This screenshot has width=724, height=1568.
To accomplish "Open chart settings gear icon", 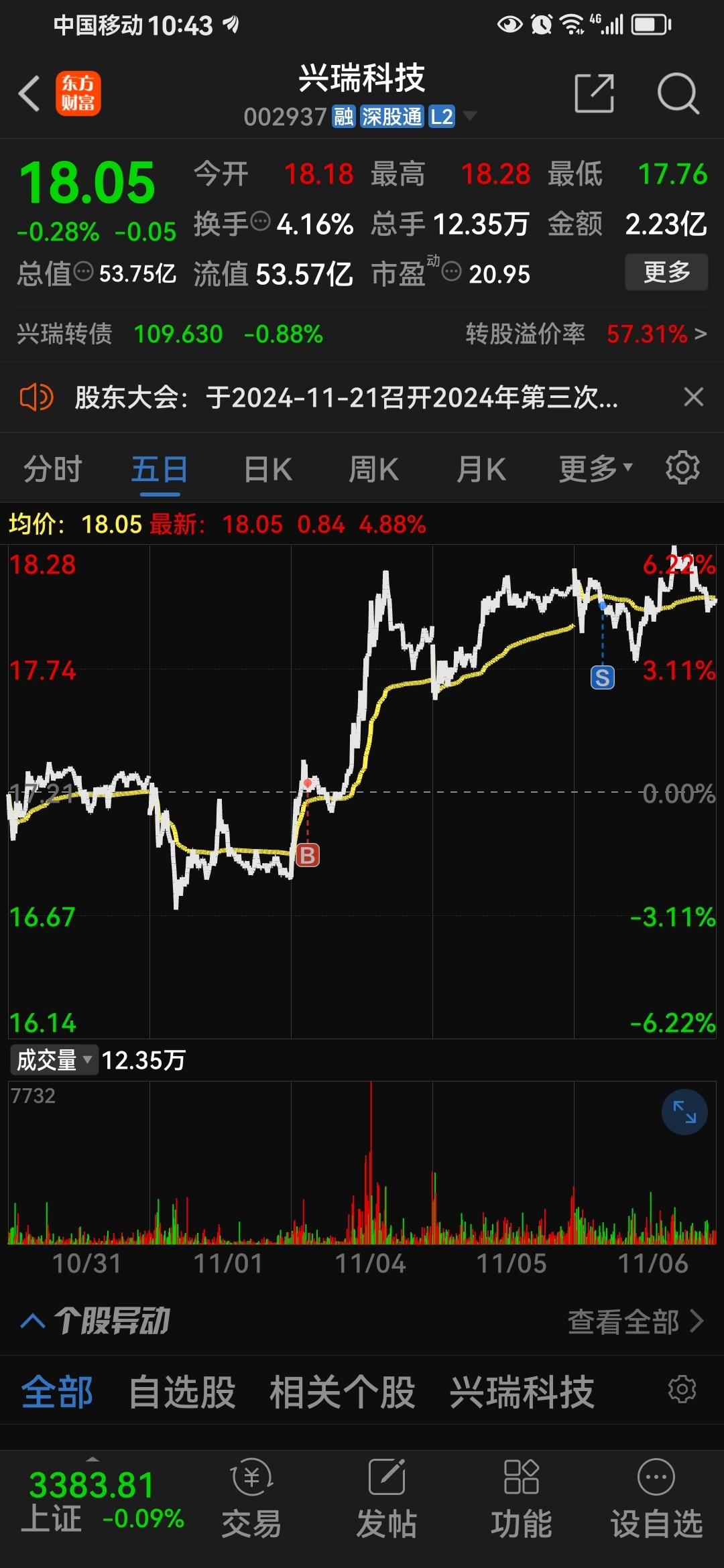I will [x=682, y=467].
